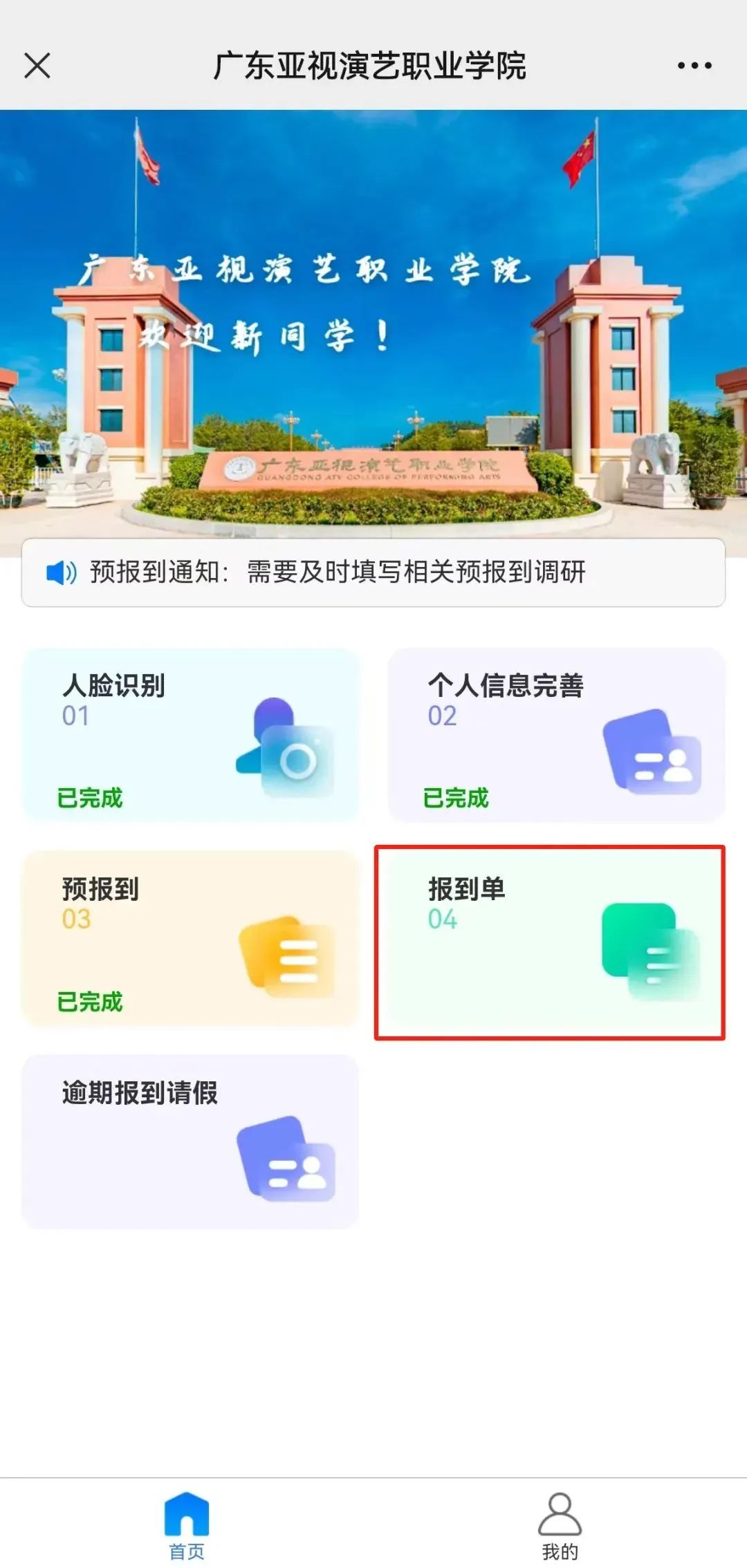Open the 逾期报到请假 card

tap(191, 1141)
